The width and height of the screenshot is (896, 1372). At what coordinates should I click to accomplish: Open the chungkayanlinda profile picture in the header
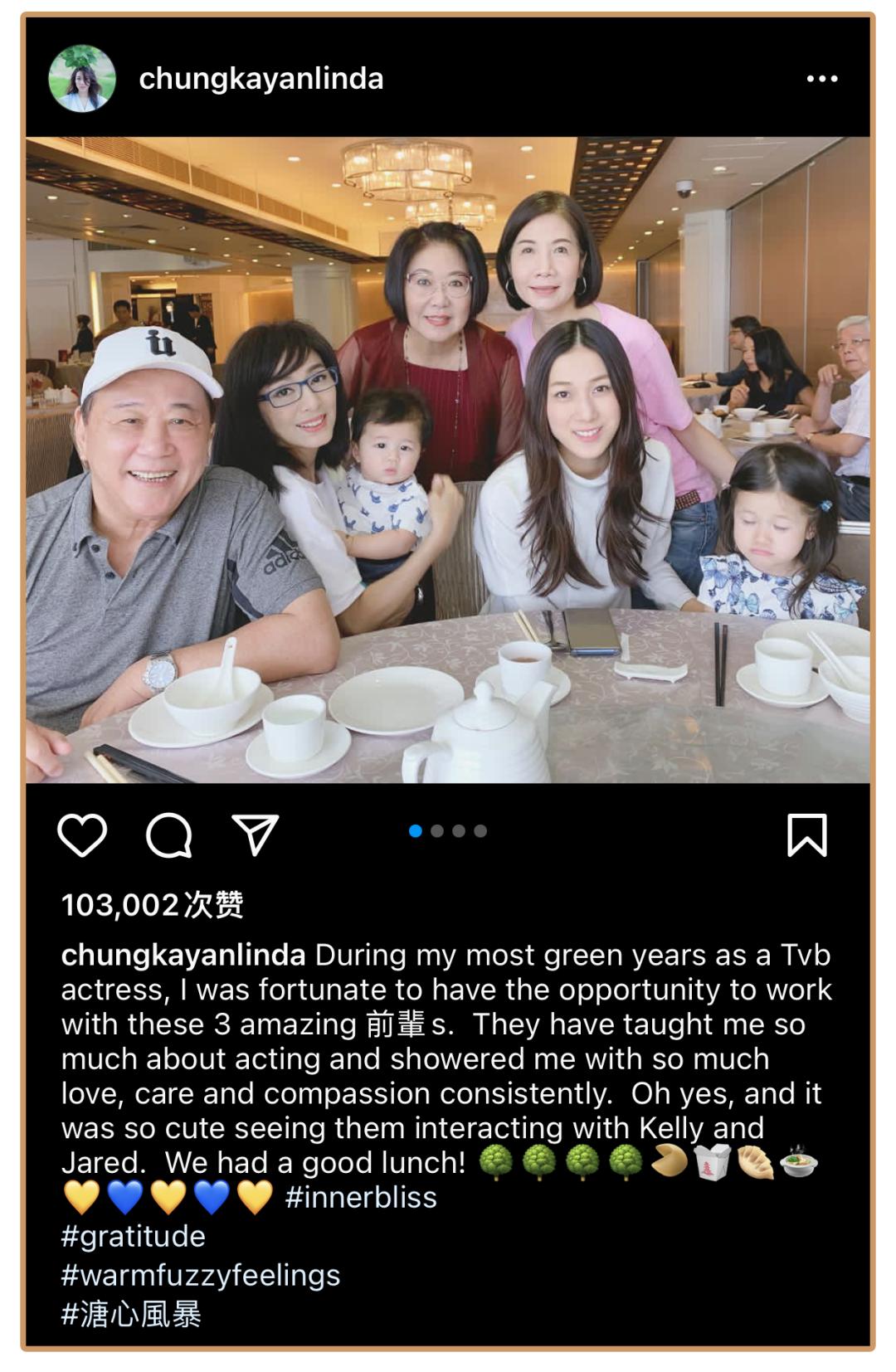pyautogui.click(x=82, y=79)
